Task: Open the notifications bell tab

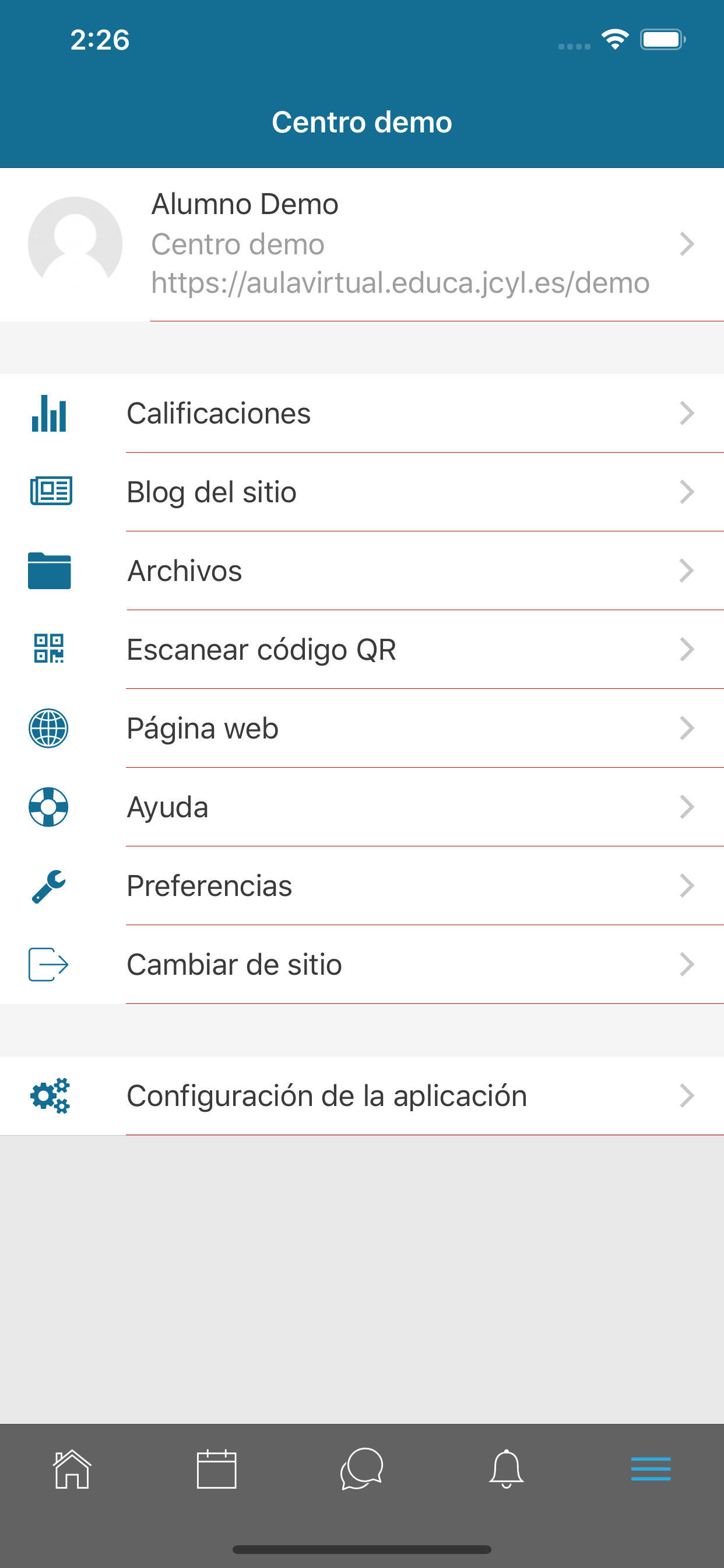Action: (506, 1469)
